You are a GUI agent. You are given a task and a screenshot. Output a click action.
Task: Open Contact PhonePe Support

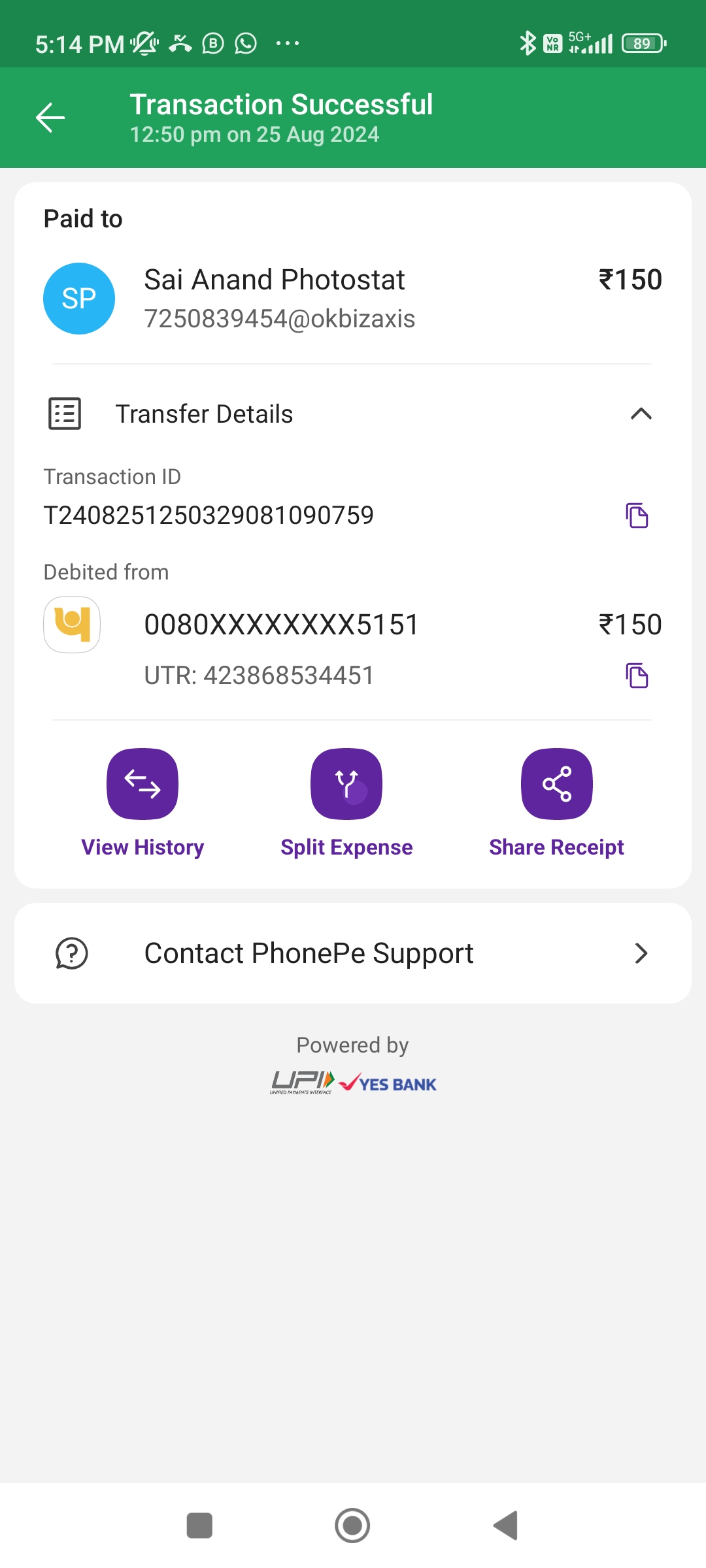click(x=353, y=953)
